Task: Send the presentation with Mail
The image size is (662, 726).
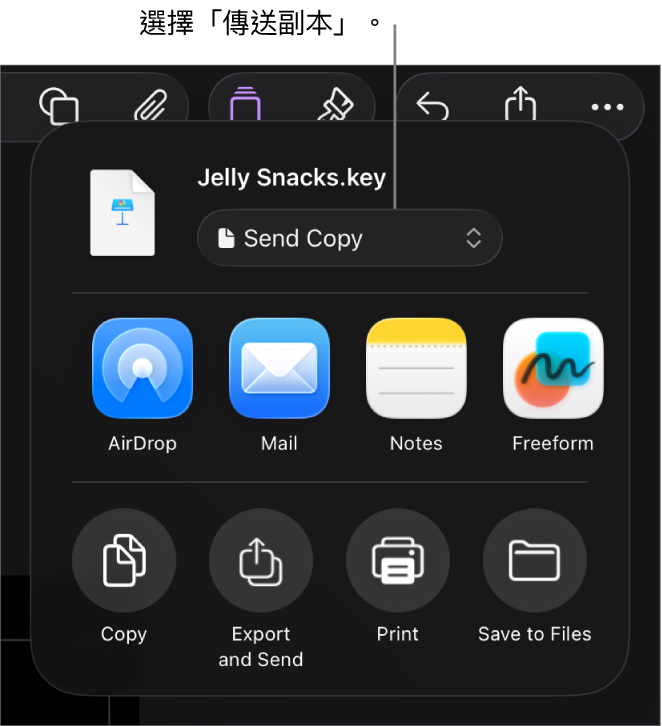Action: click(x=279, y=368)
